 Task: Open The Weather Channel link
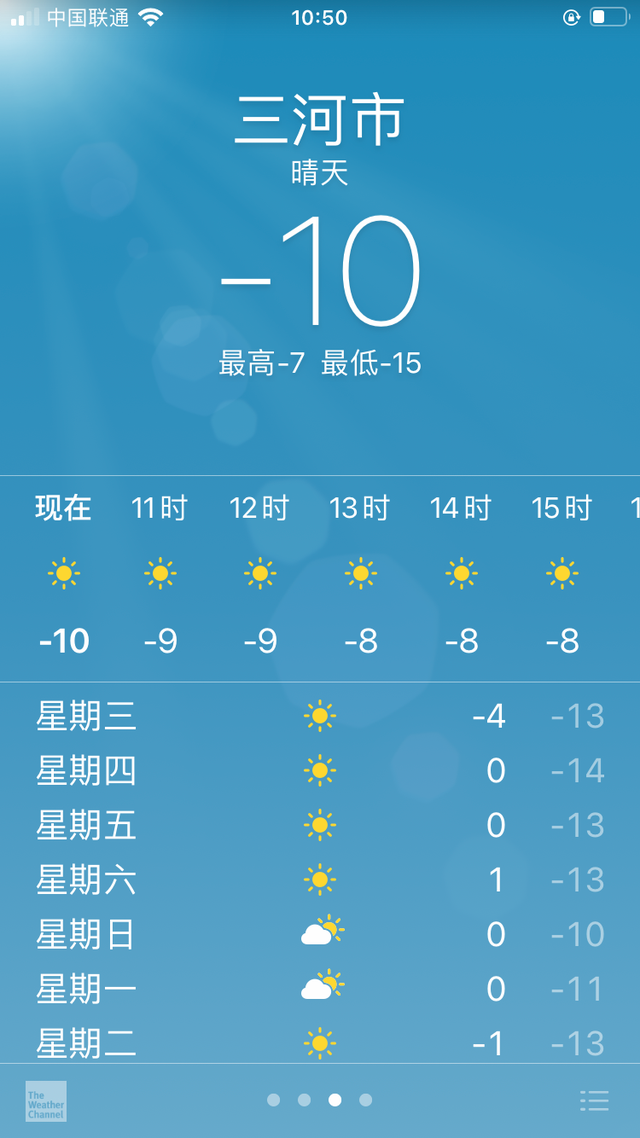46,1101
